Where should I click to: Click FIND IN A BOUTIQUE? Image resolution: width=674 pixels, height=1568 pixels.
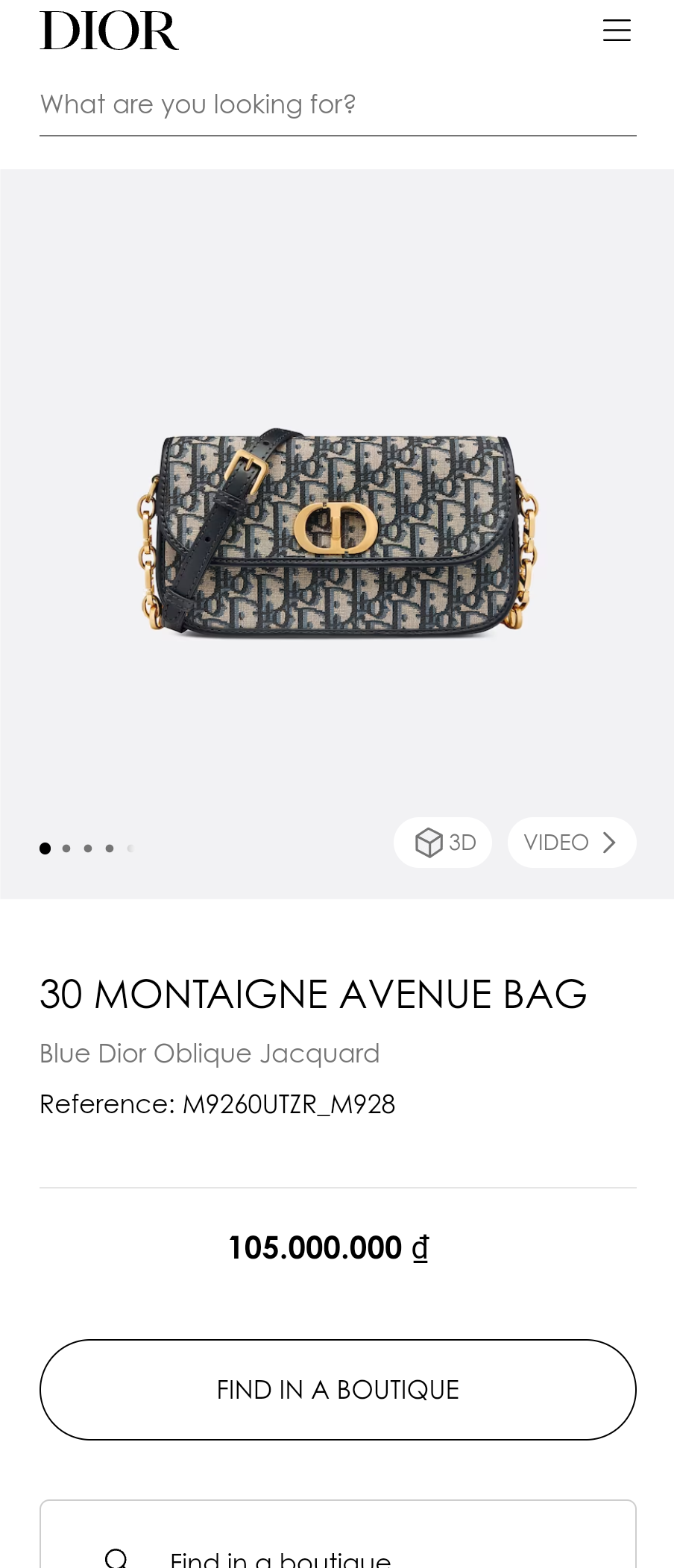(337, 1389)
